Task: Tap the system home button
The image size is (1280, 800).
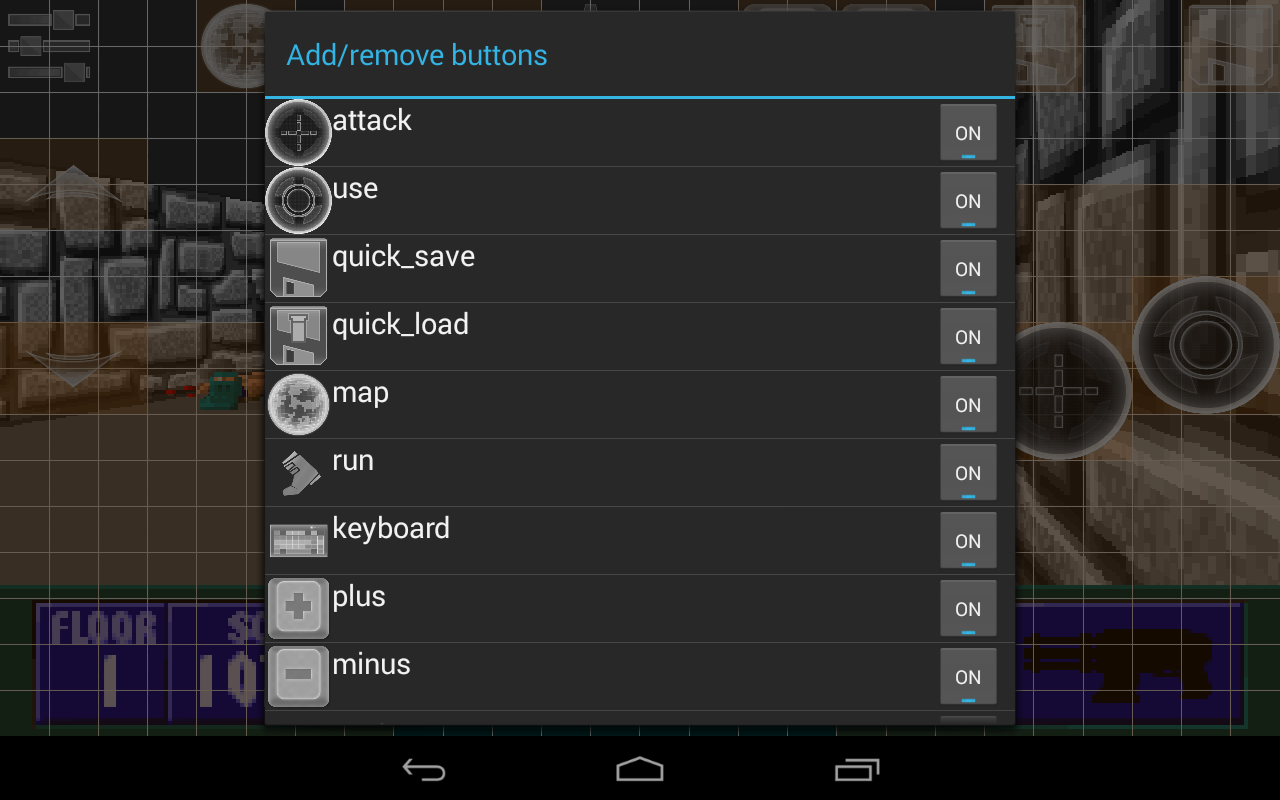Action: 640,769
